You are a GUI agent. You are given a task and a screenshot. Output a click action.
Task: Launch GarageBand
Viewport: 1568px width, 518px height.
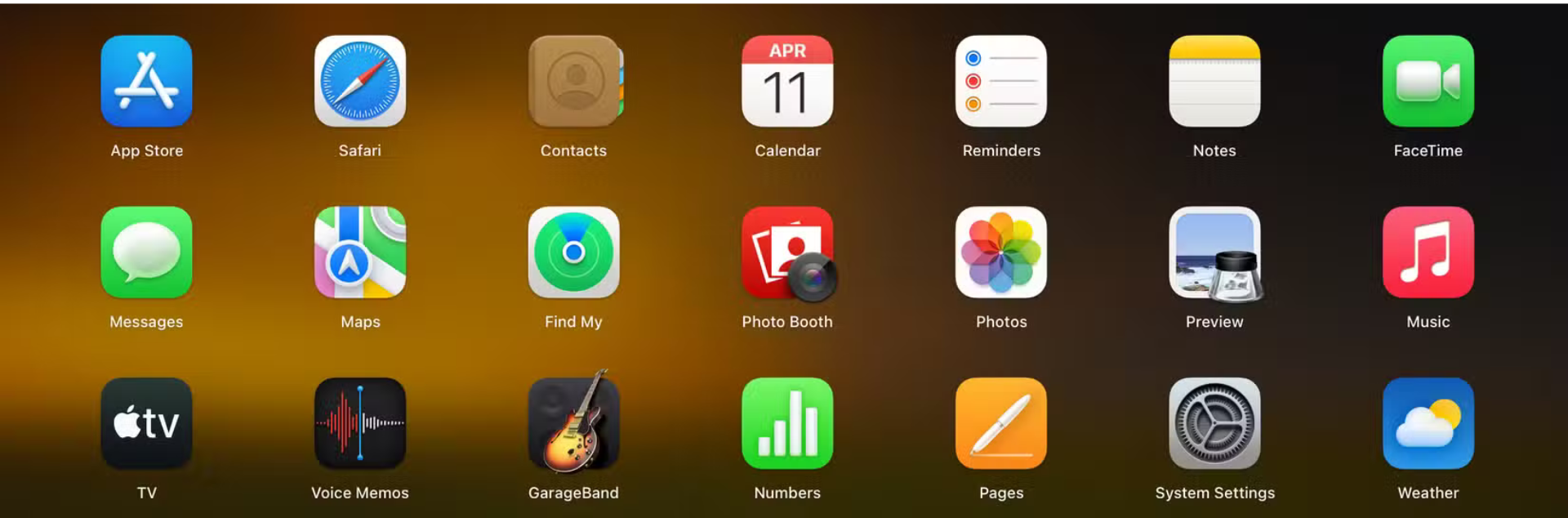pyautogui.click(x=574, y=423)
